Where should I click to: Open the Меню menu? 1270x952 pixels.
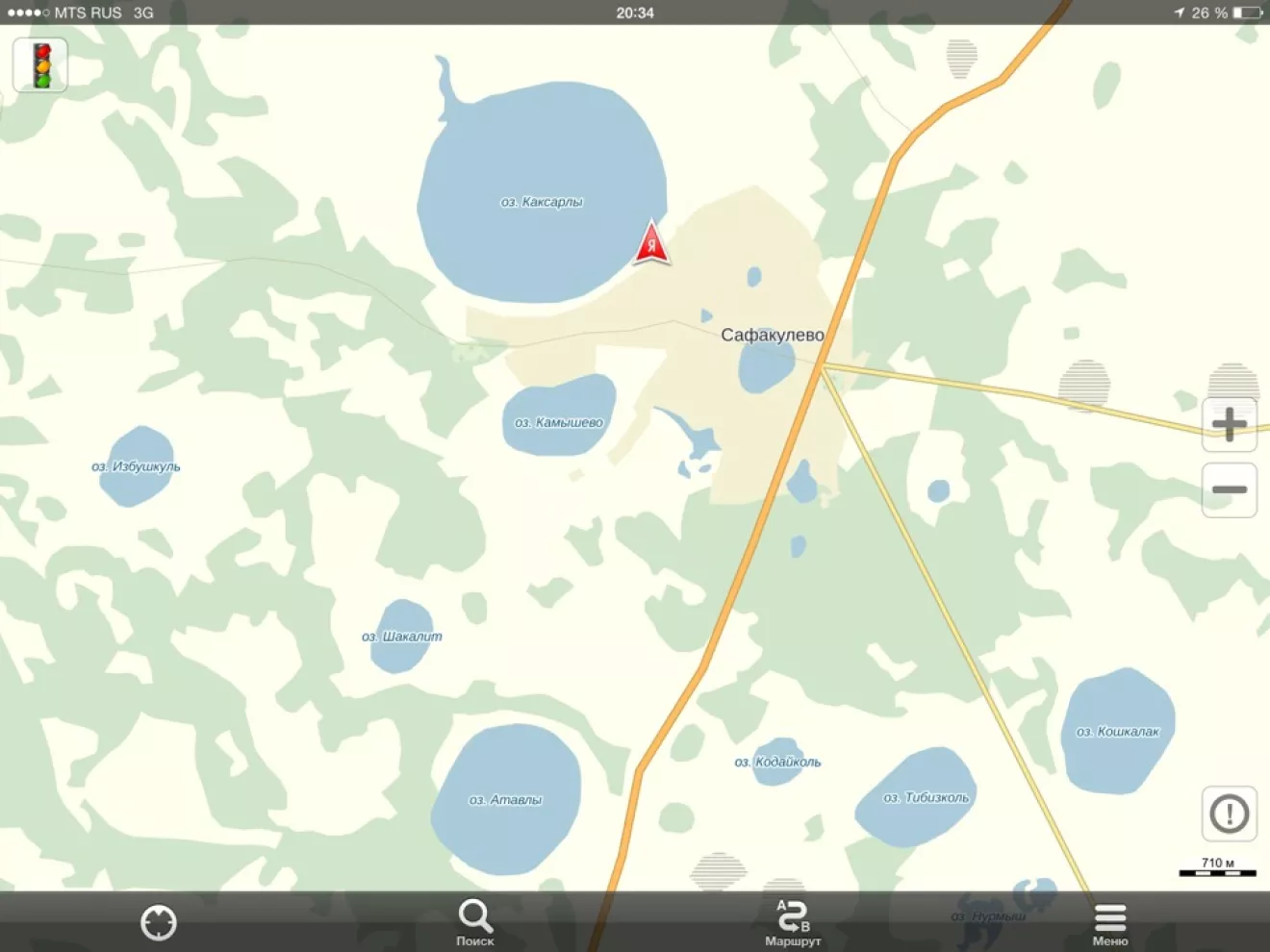(x=1109, y=922)
